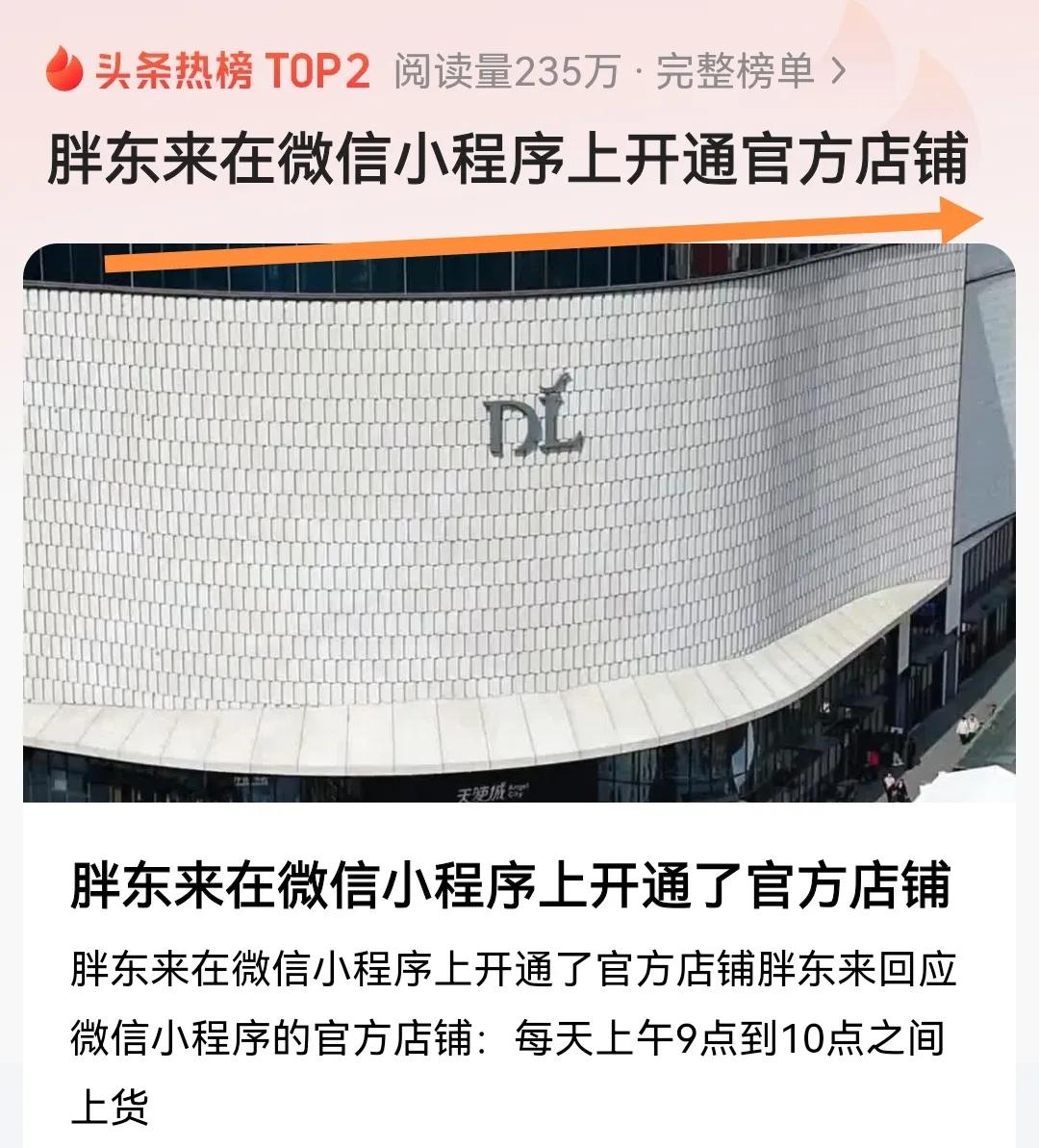Viewport: 1039px width, 1148px height.
Task: Open hot topic 胖东来在微信小程序上开通官方店铺
Action: pos(507,160)
